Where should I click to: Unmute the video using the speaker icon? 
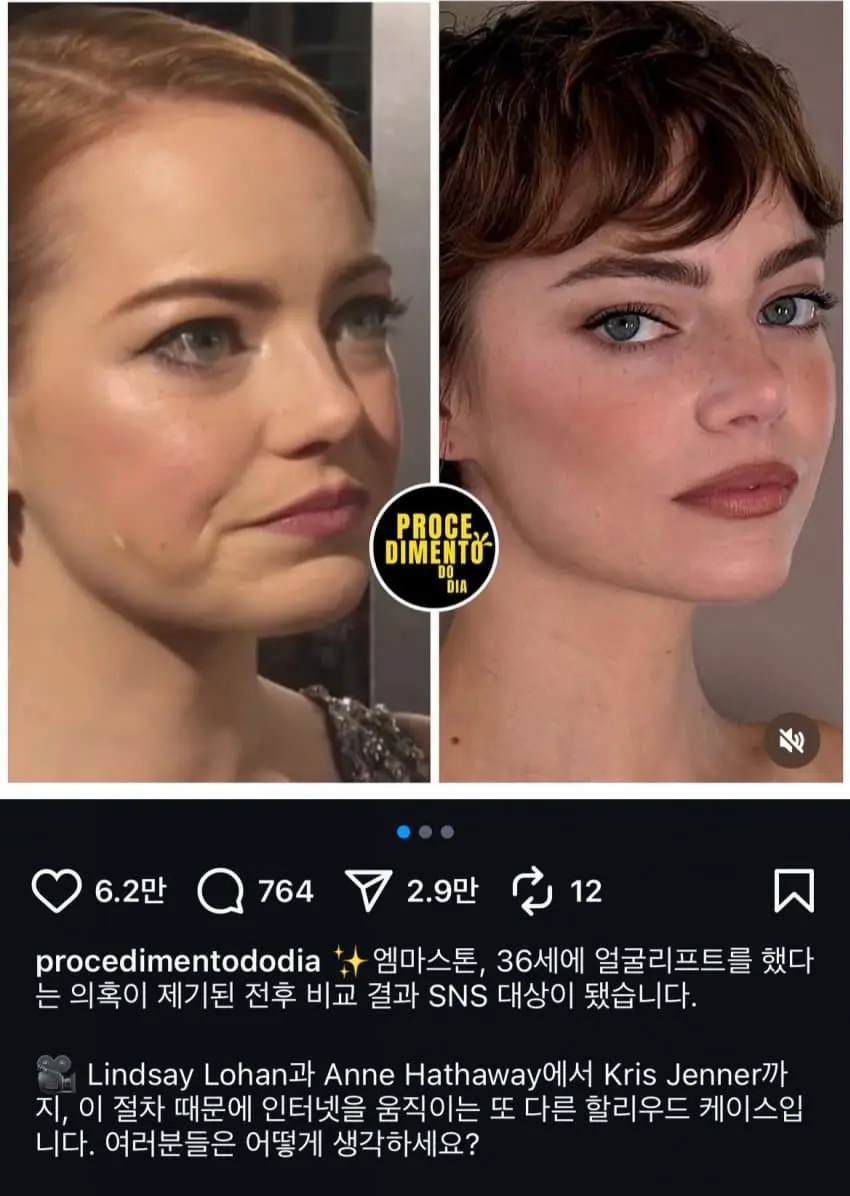click(792, 740)
